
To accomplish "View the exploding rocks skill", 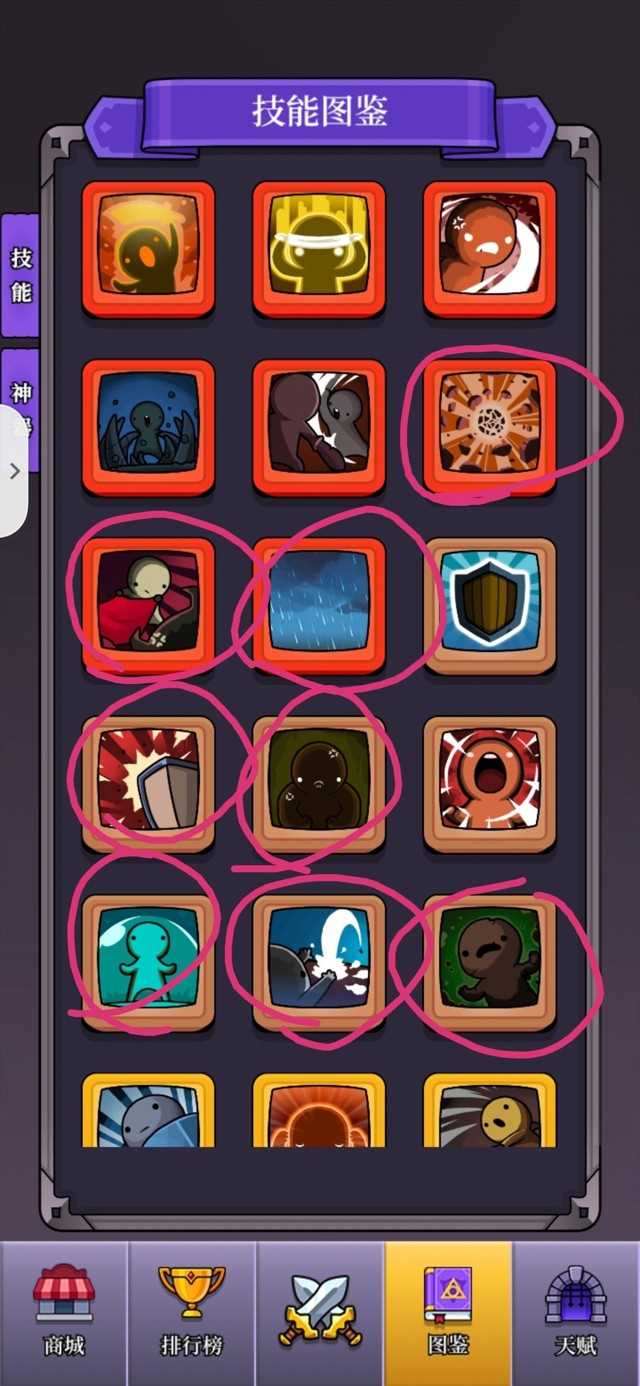I will click(x=490, y=427).
